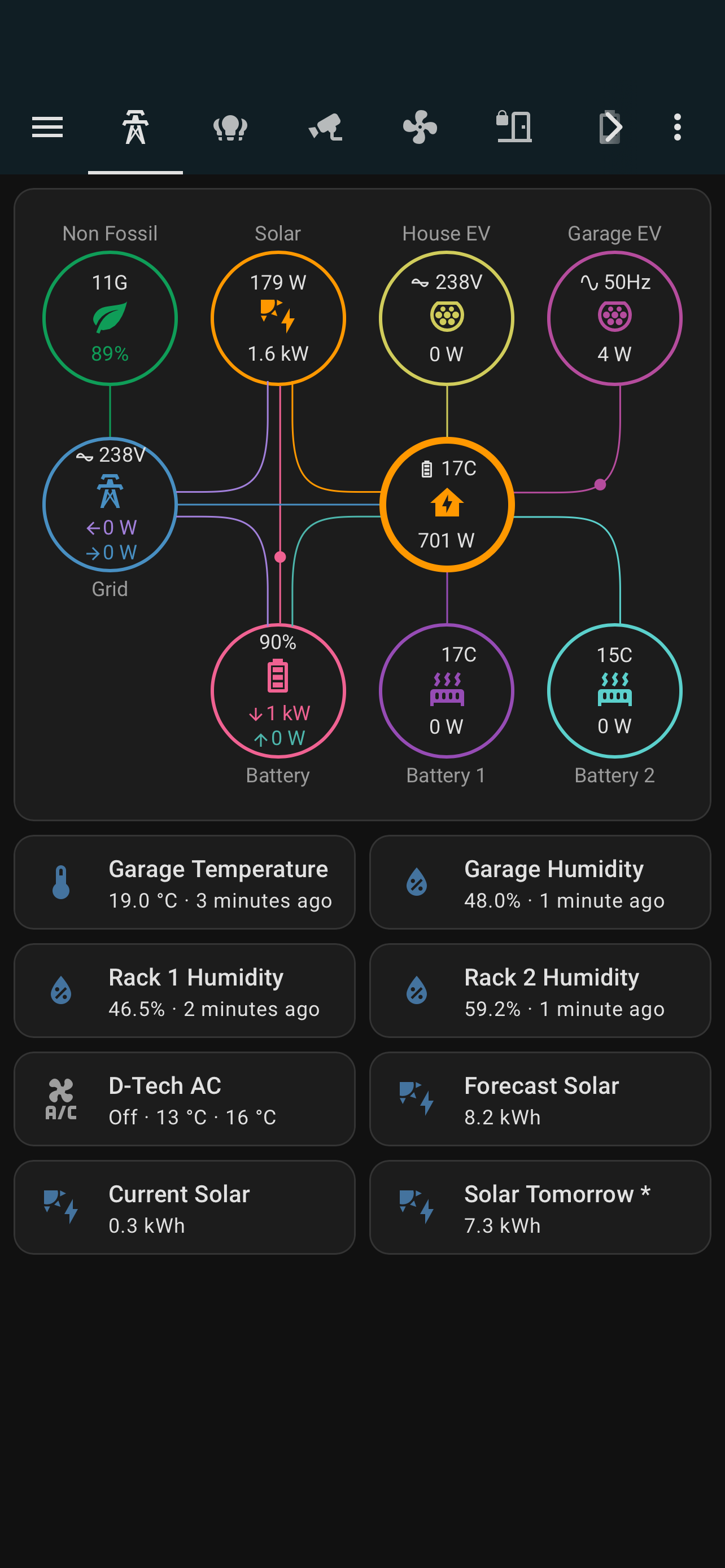Switch to the fan tab
725x1568 pixels.
point(420,127)
